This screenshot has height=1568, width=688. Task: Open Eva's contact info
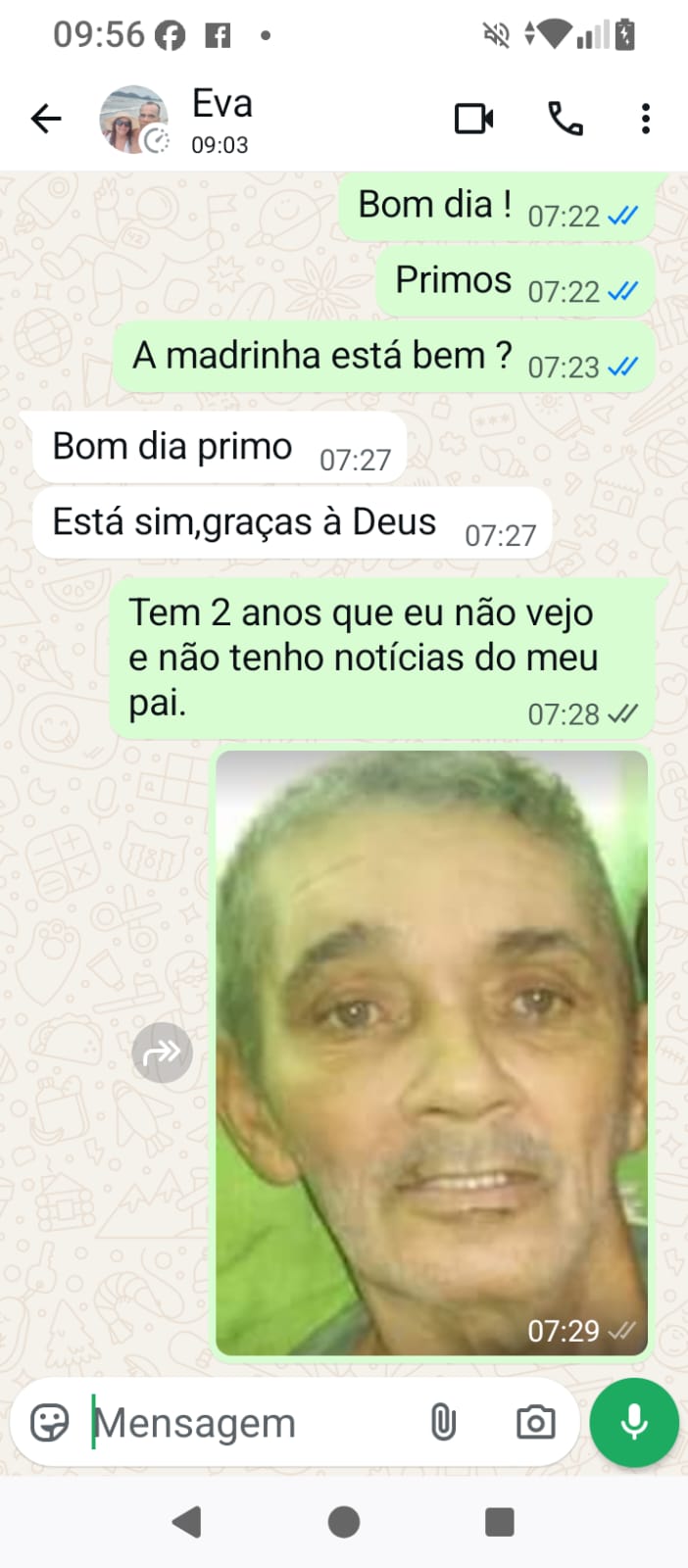tap(222, 118)
